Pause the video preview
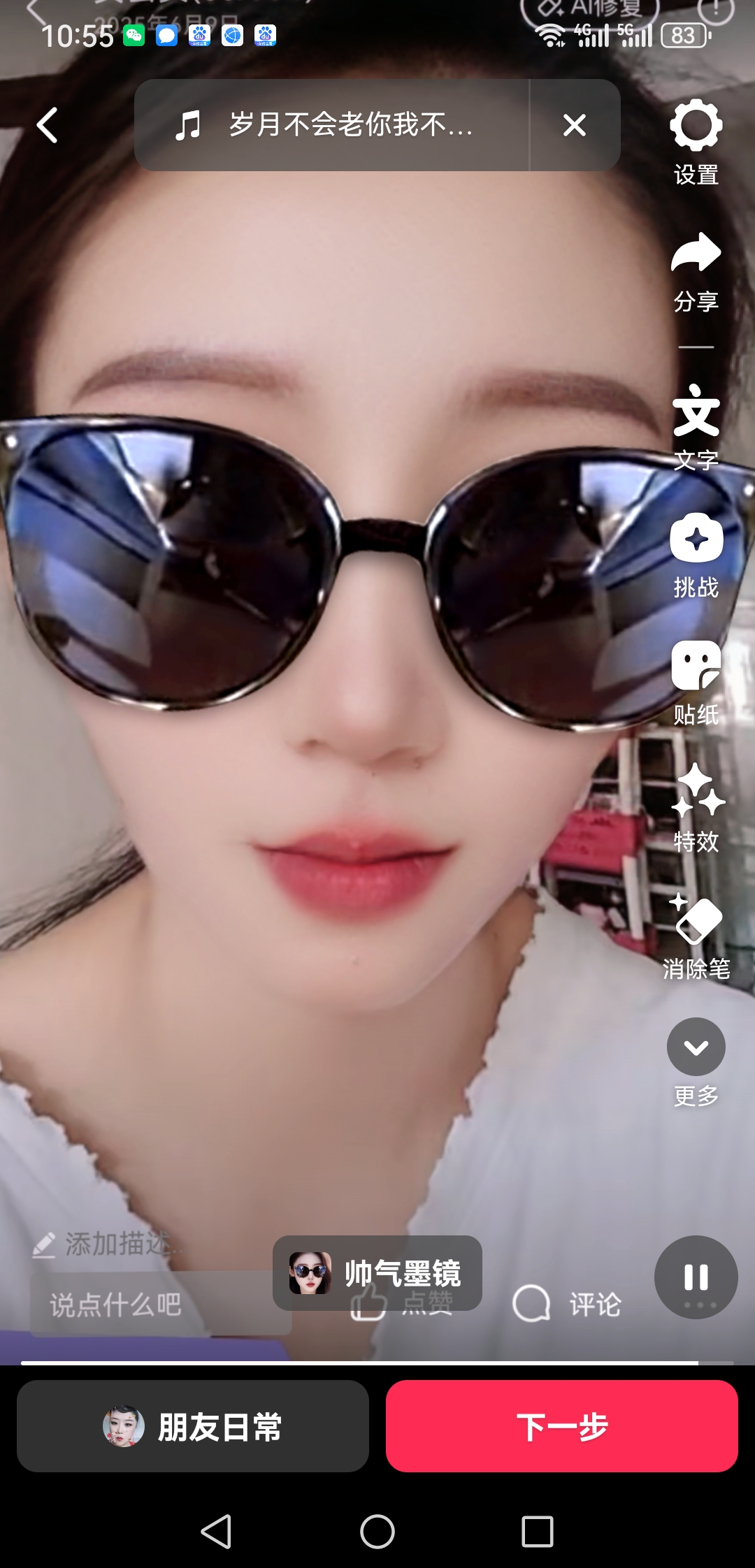The height and width of the screenshot is (1568, 755). (x=696, y=1277)
